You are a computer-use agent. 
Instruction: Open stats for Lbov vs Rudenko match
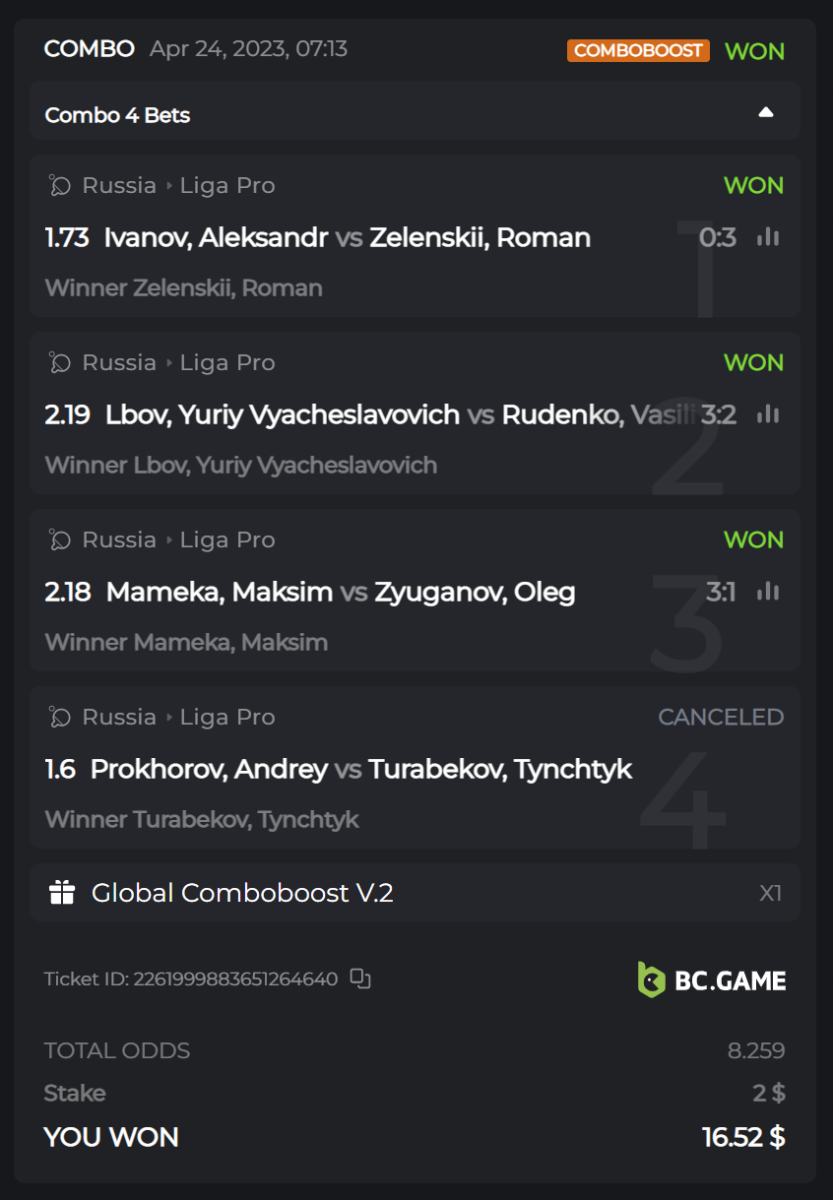768,414
